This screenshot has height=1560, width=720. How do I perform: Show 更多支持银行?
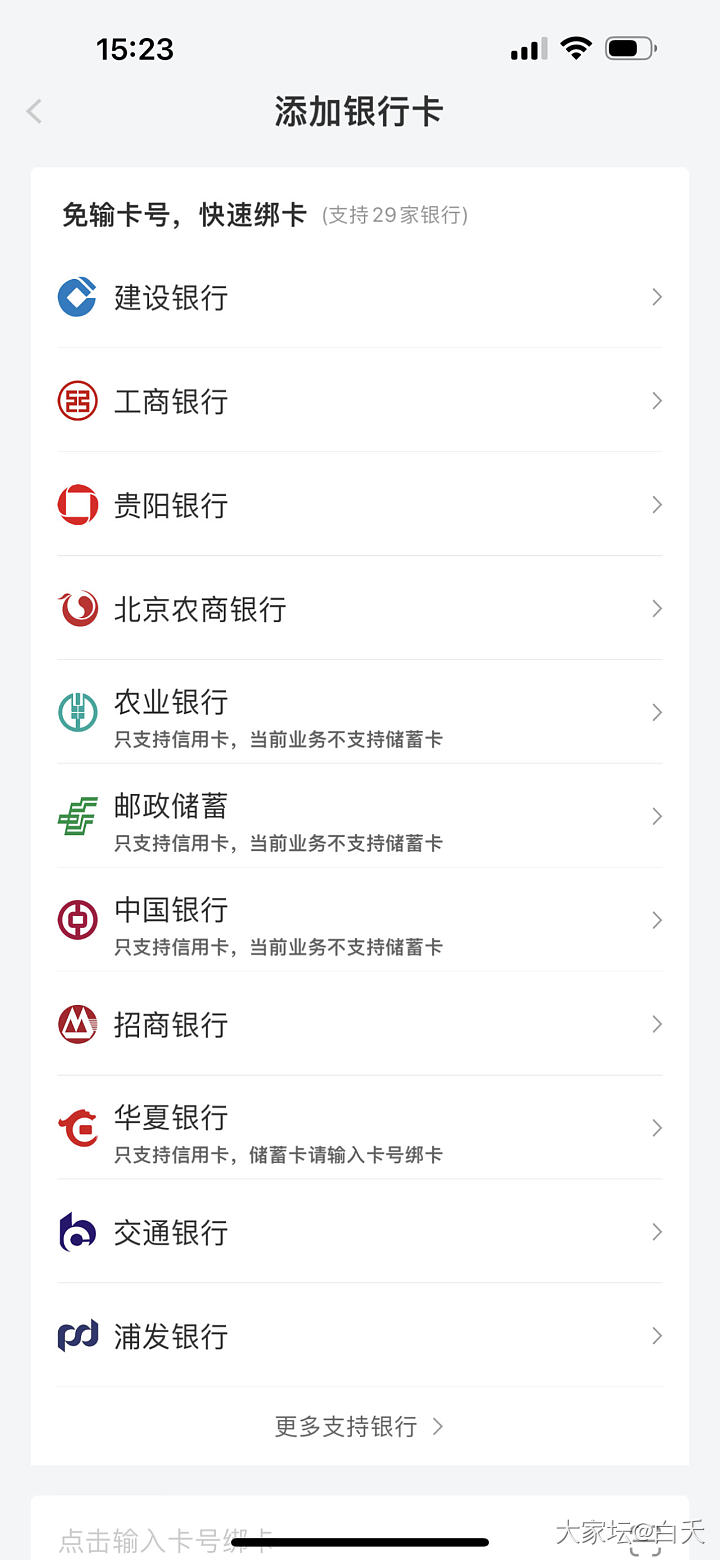click(359, 1426)
